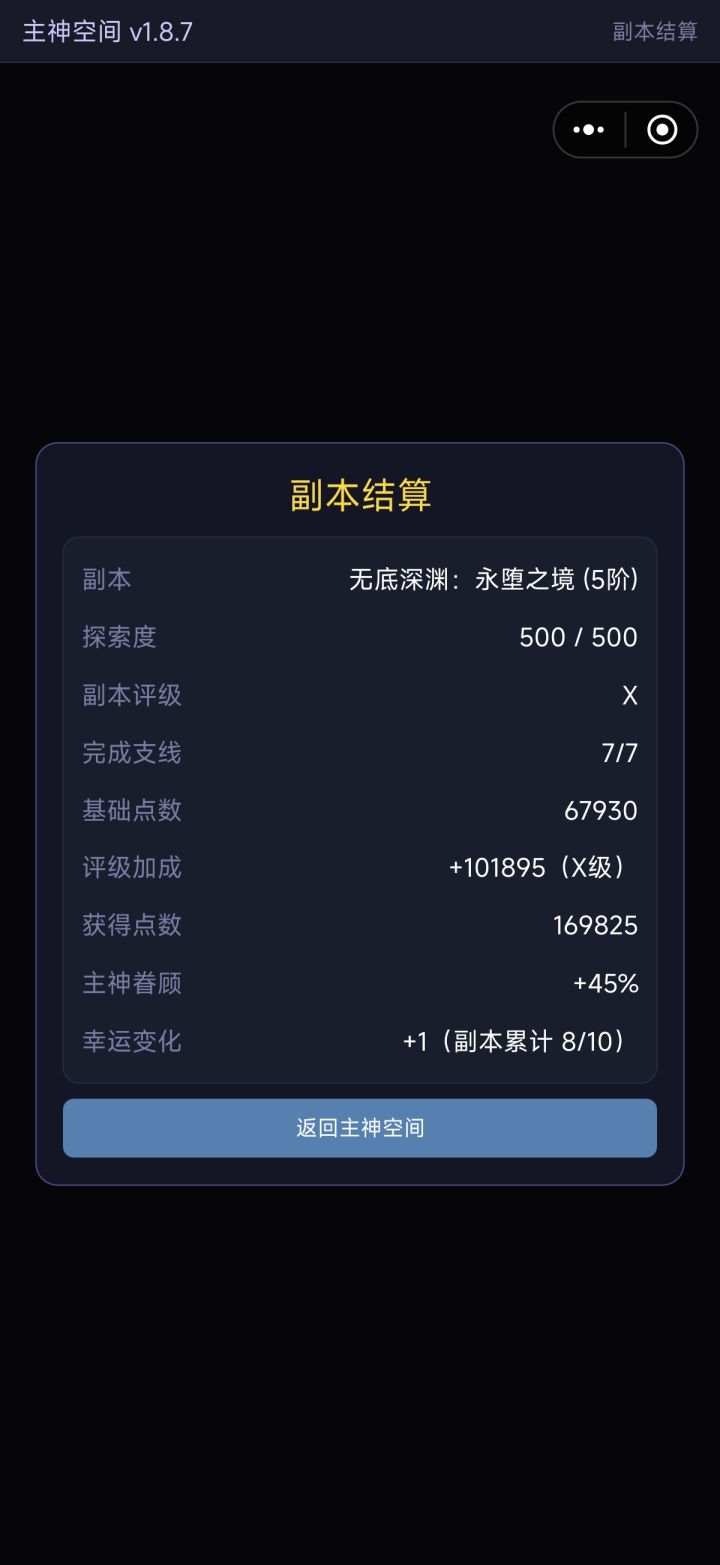Click the 副本评级 X rating value
Image resolution: width=720 pixels, height=1565 pixels.
tap(630, 695)
